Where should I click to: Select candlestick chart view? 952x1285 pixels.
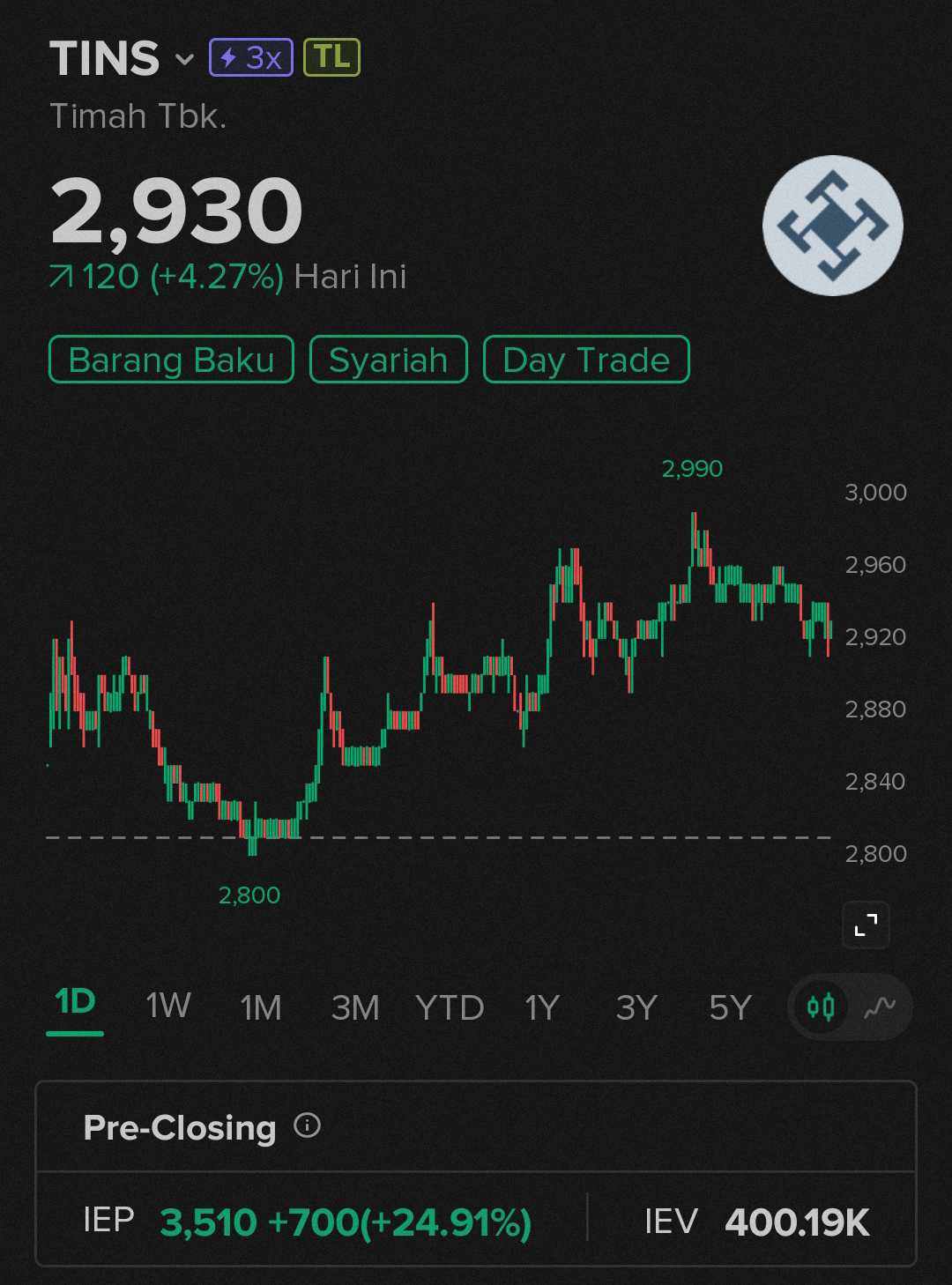click(x=821, y=1006)
